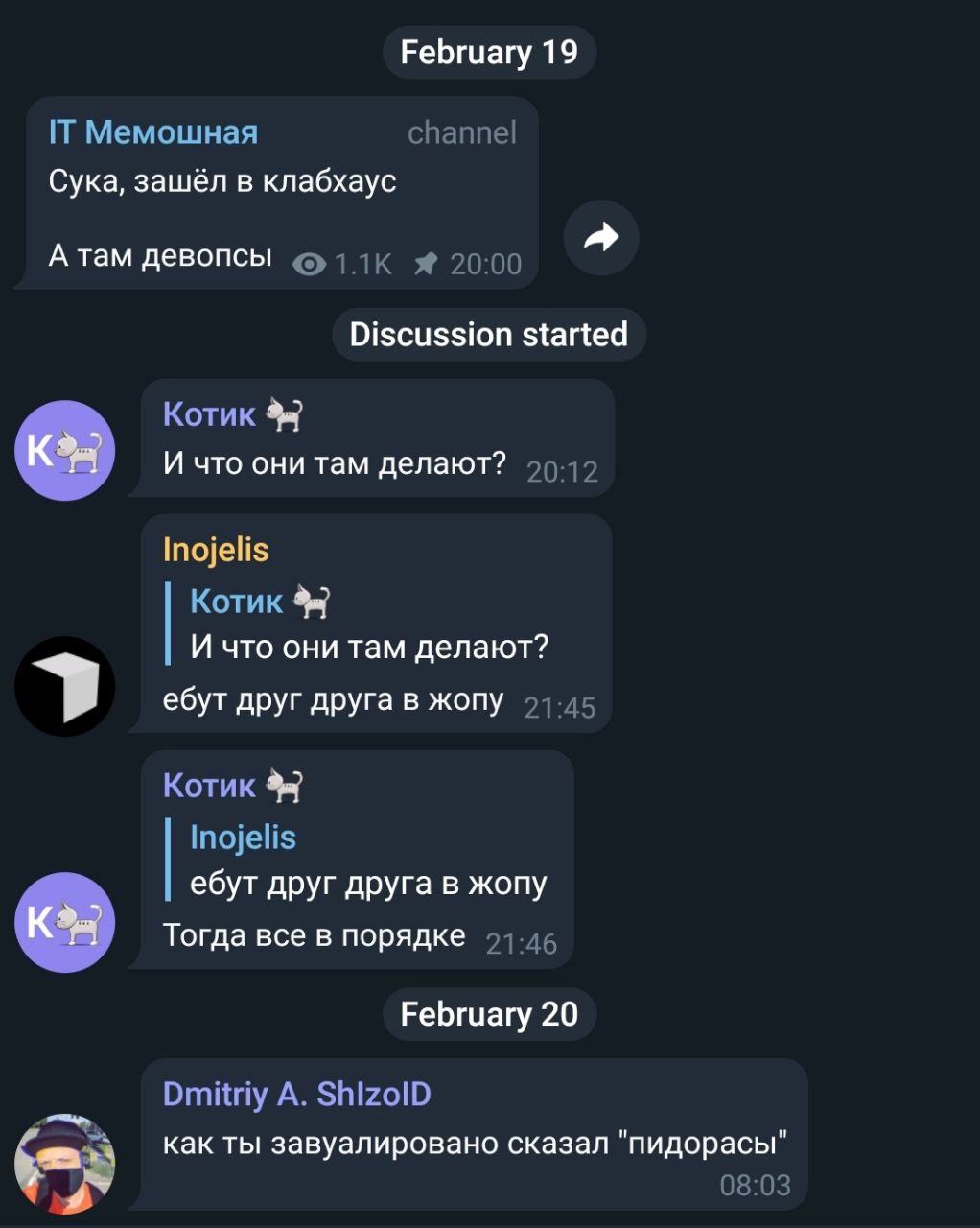Open Котик's avatar next to the 21:46 message
Viewport: 980px width, 1228px height.
64,923
